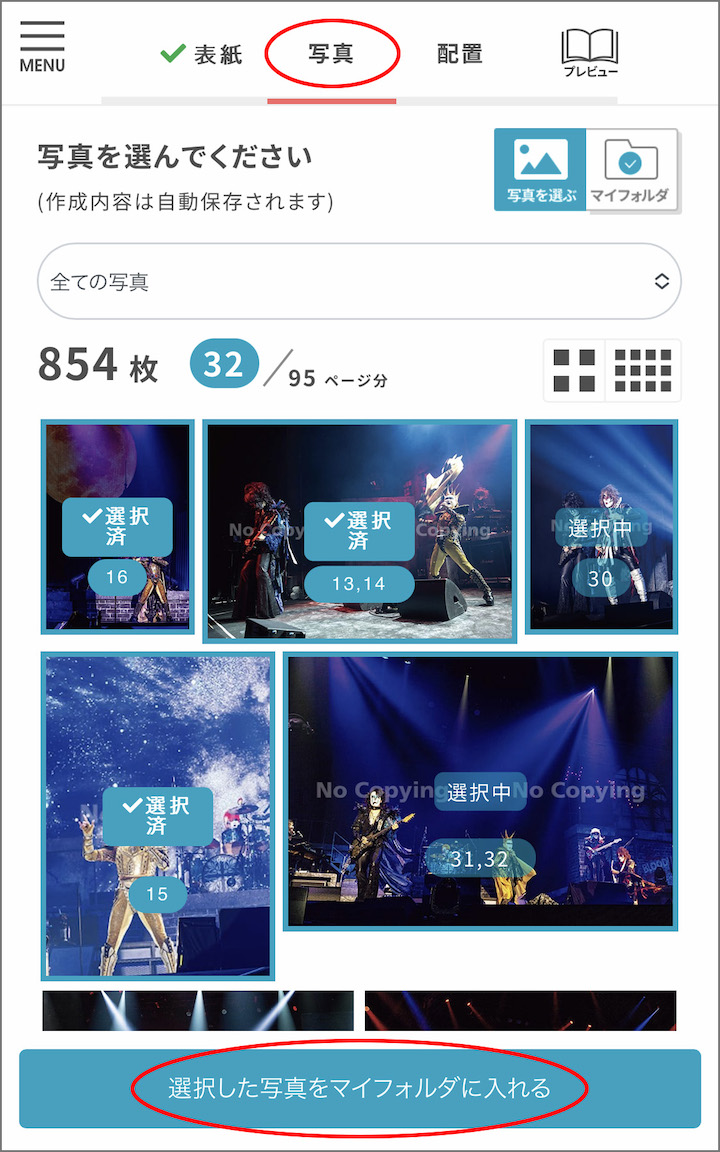Screen dimensions: 720x1152
Task: Tap the selected photo numbered 13,14
Action: point(359,531)
